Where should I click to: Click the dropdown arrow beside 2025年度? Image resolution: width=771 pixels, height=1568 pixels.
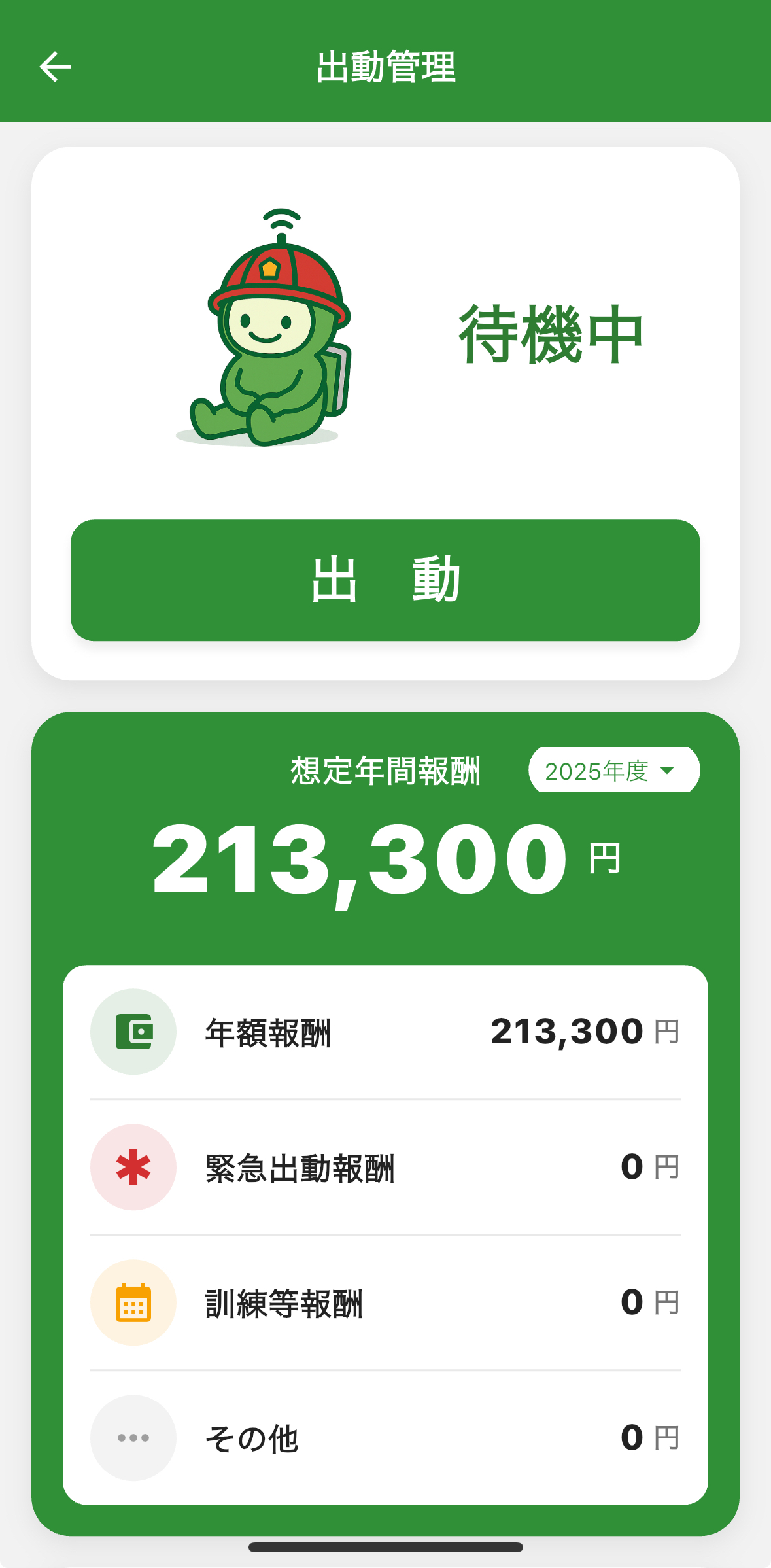668,772
